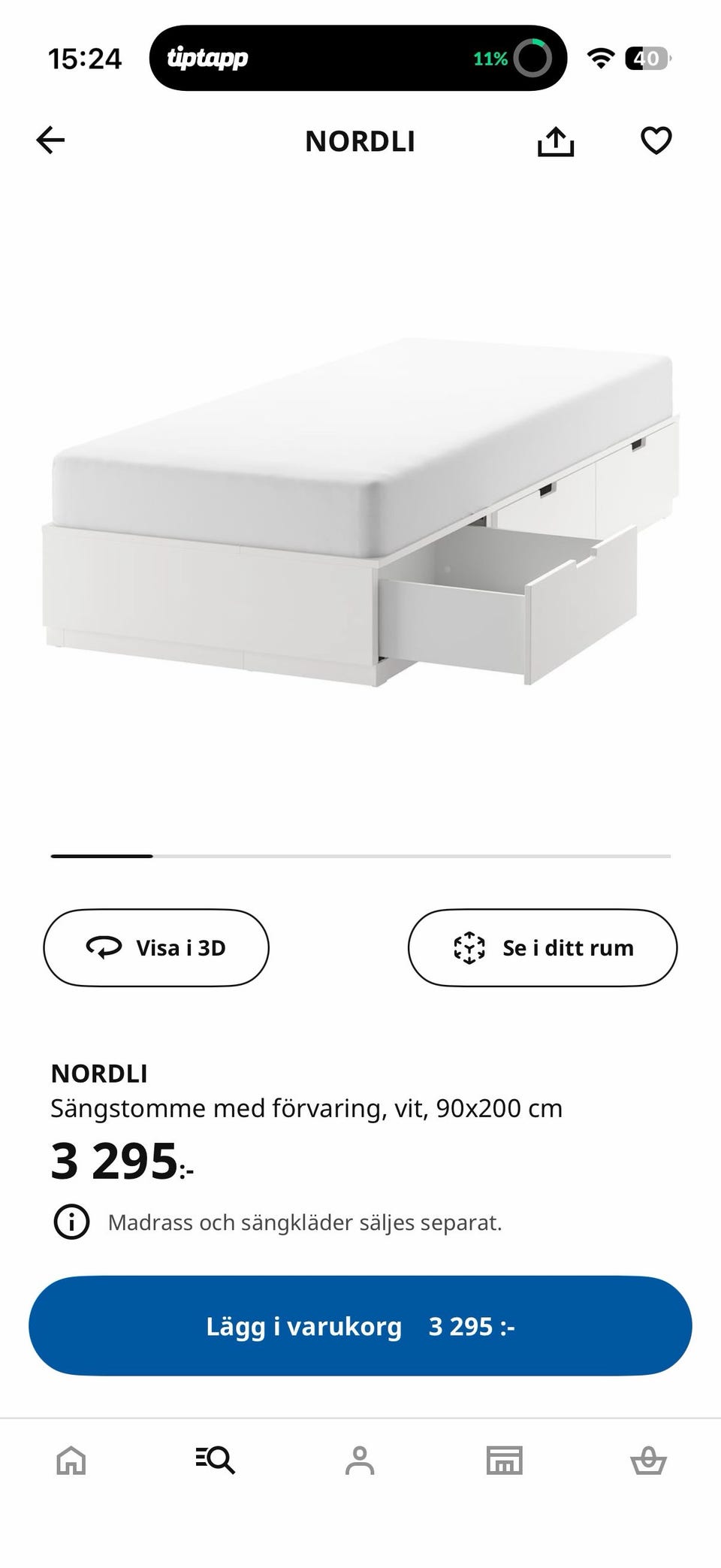Screen dimensions: 721x1568
Task: Go to the profile tab
Action: [360, 1461]
